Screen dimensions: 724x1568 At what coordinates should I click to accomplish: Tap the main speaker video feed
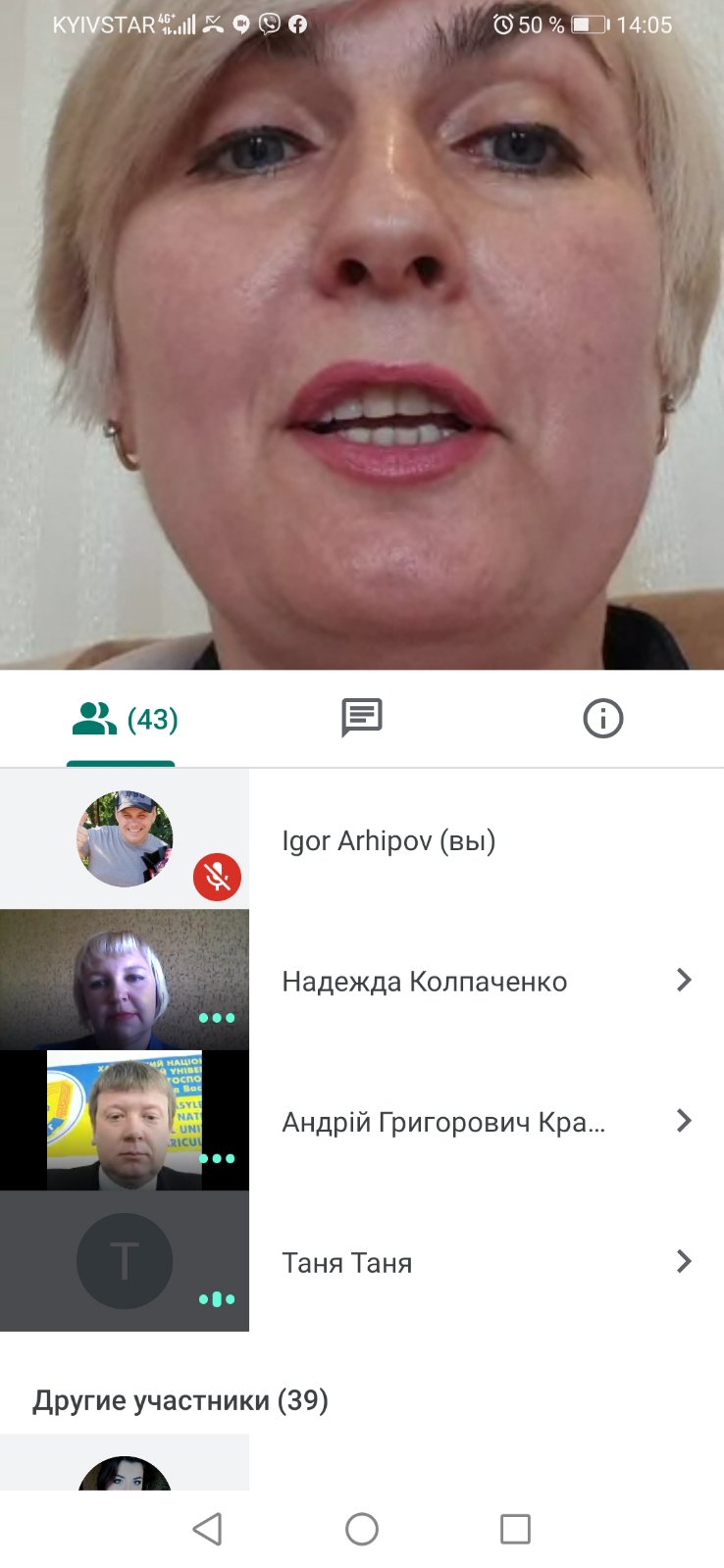click(x=362, y=335)
